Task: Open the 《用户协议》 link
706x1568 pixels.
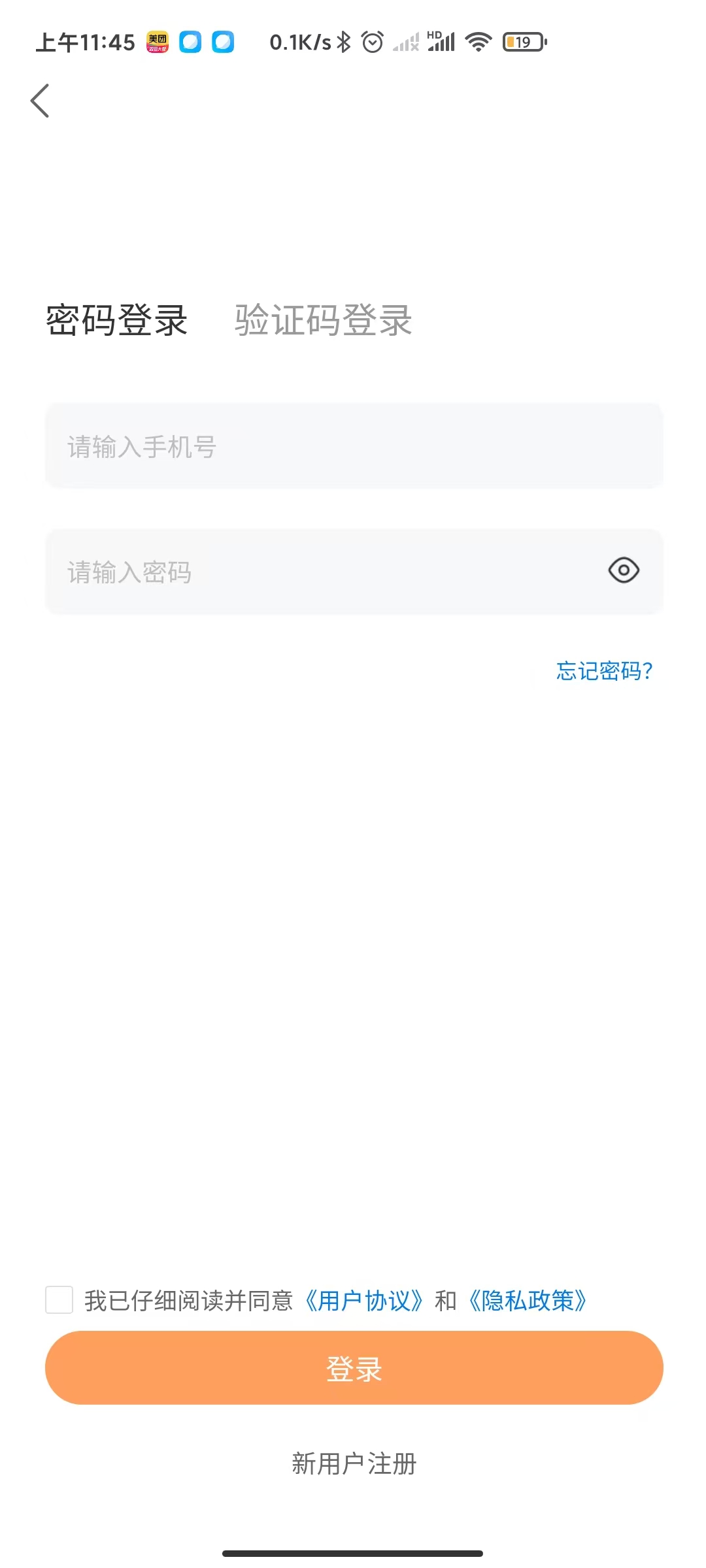Action: (365, 1301)
